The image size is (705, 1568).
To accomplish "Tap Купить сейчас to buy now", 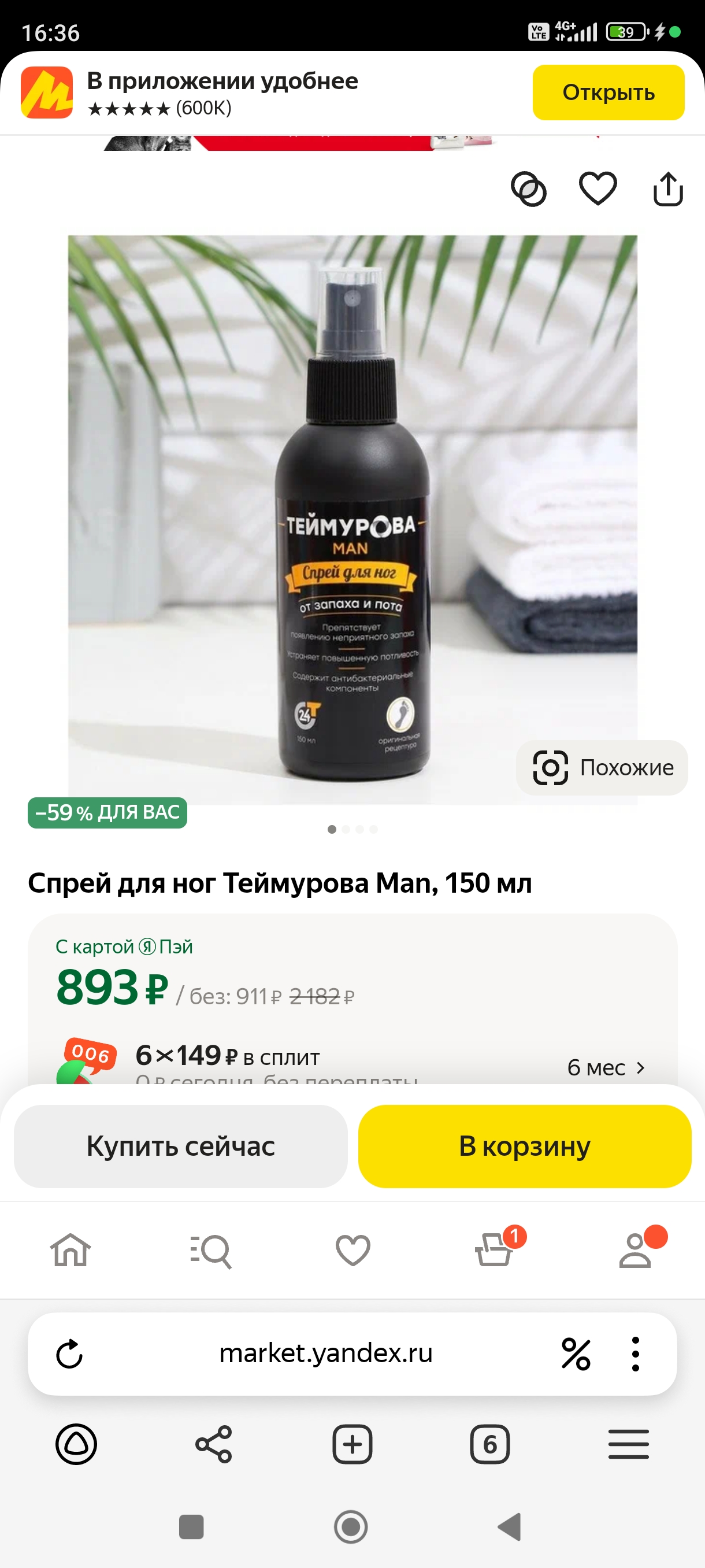I will (x=181, y=1145).
